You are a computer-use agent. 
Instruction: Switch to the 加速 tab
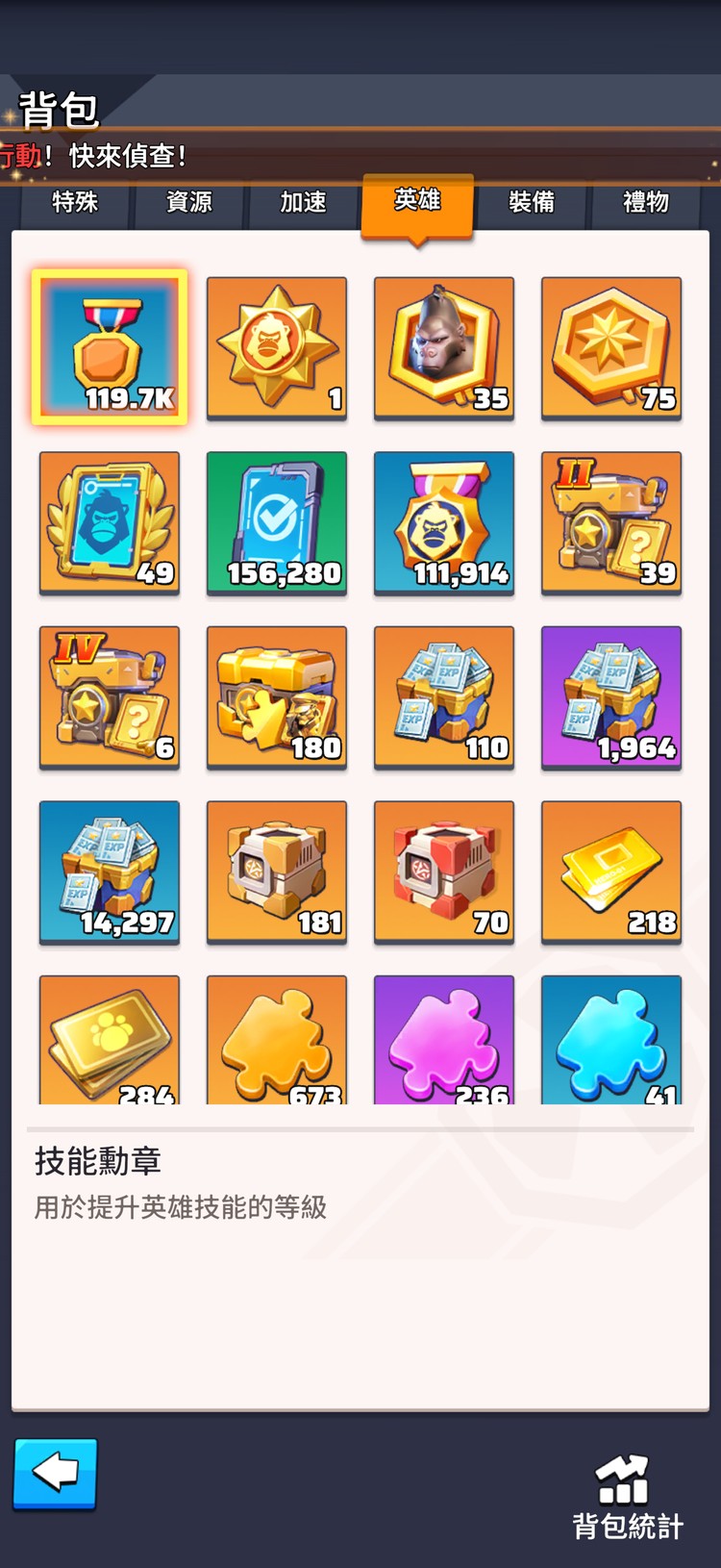303,202
